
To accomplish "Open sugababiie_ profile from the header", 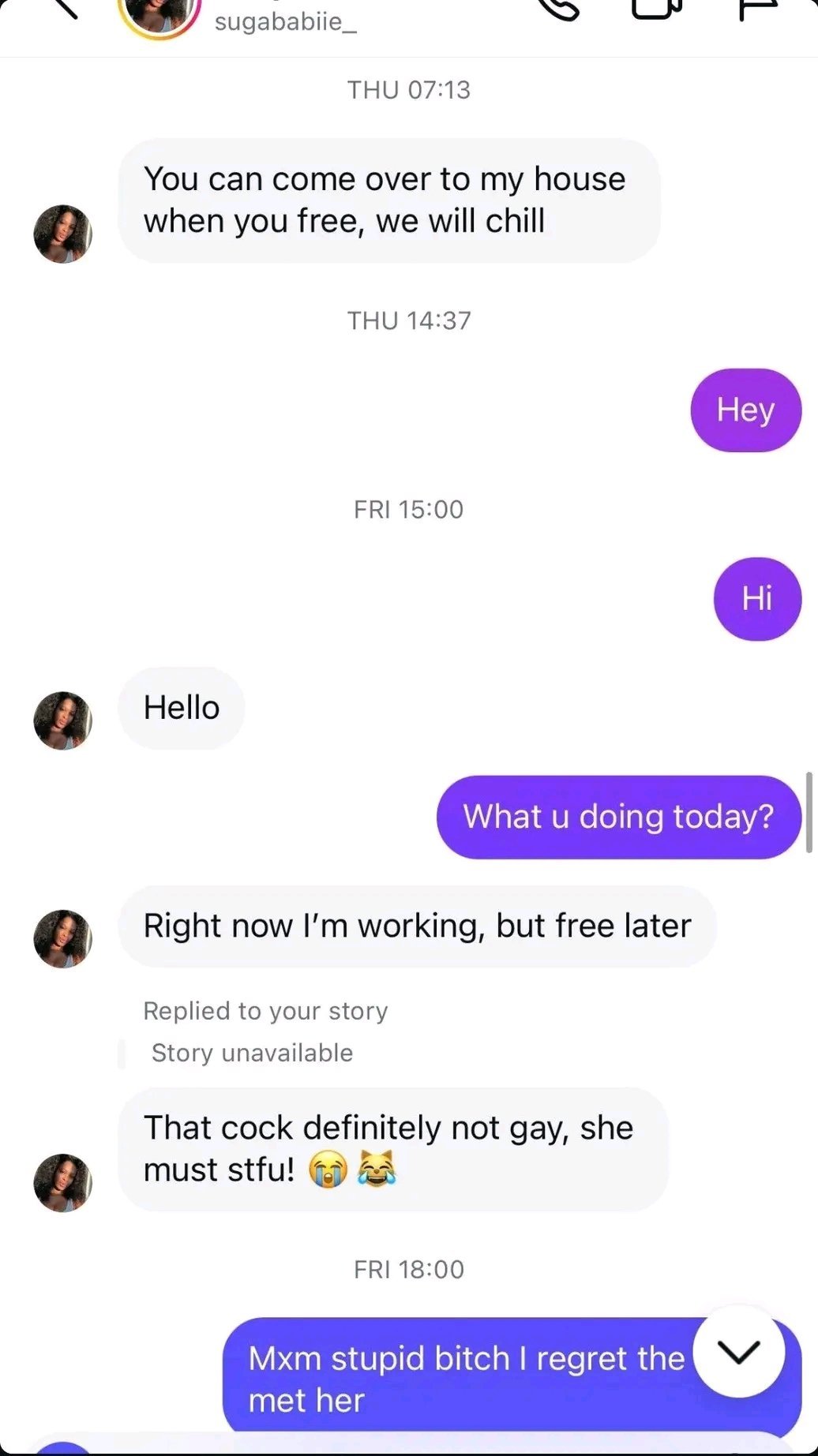I will (x=285, y=21).
